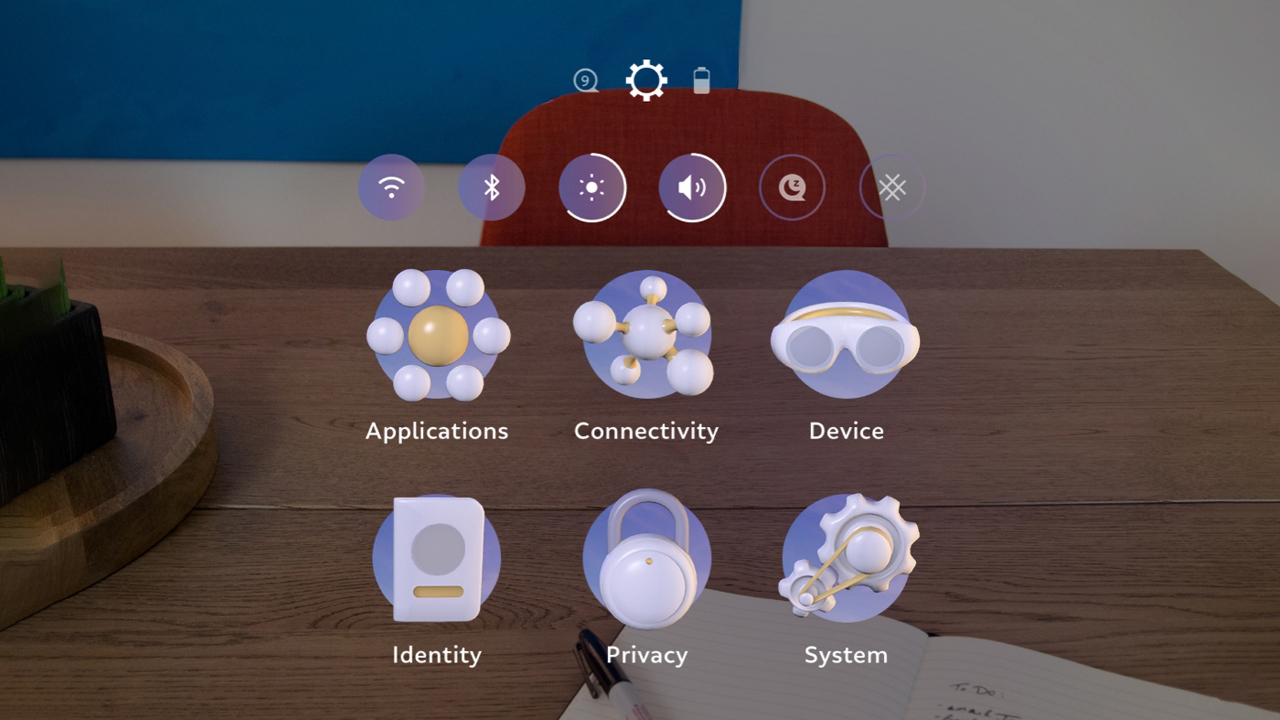
Task: View Privacy settings
Action: pos(646,560)
